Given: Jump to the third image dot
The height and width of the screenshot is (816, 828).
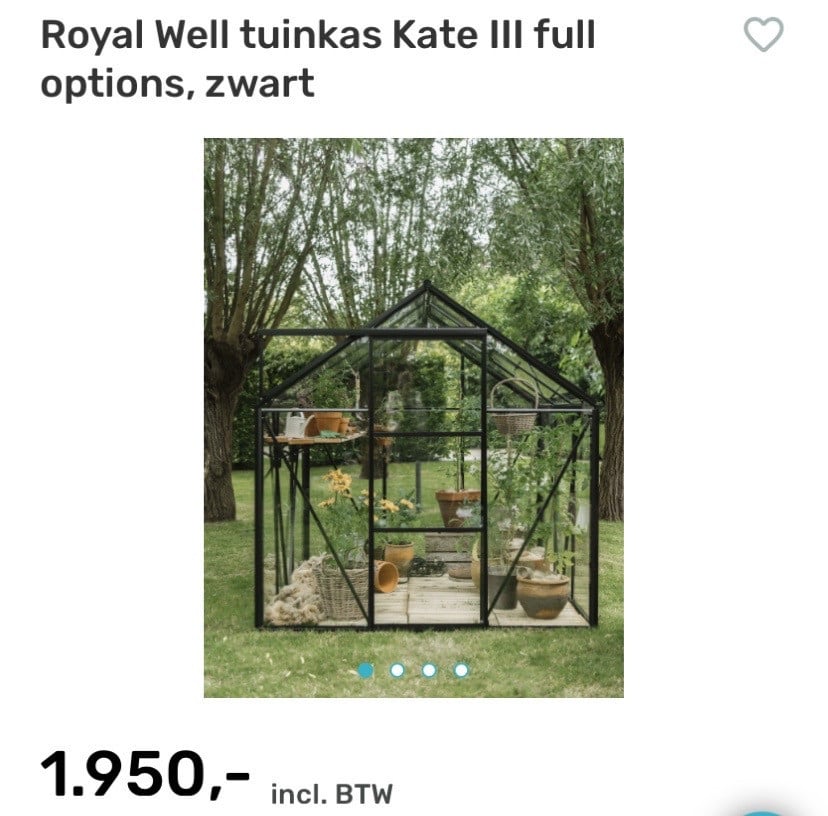Looking at the screenshot, I should [429, 670].
